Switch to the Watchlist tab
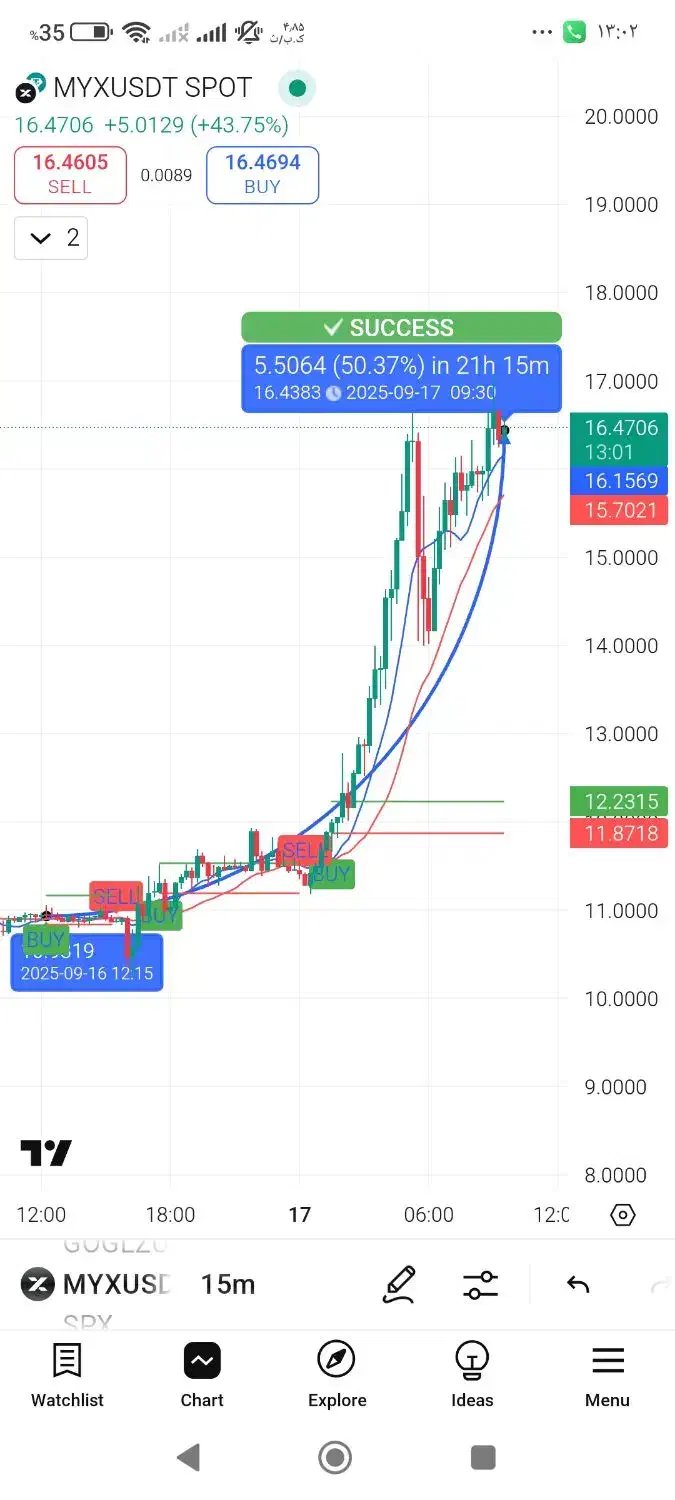 click(x=67, y=1375)
